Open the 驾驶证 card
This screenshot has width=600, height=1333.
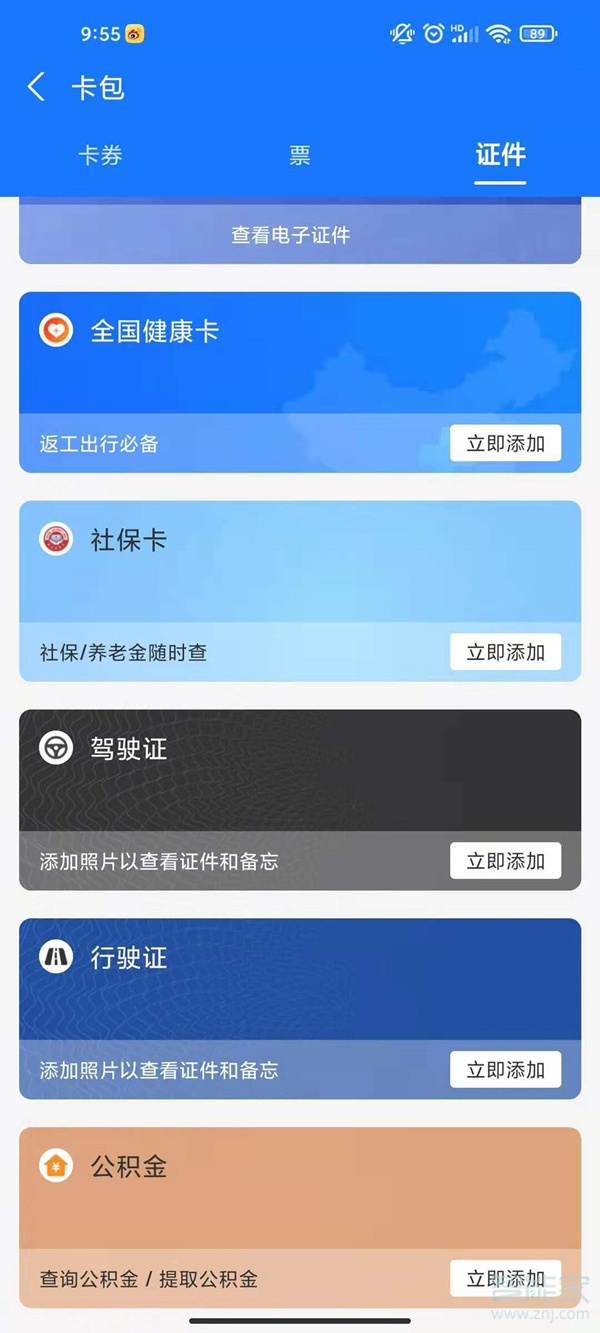(x=250, y=768)
